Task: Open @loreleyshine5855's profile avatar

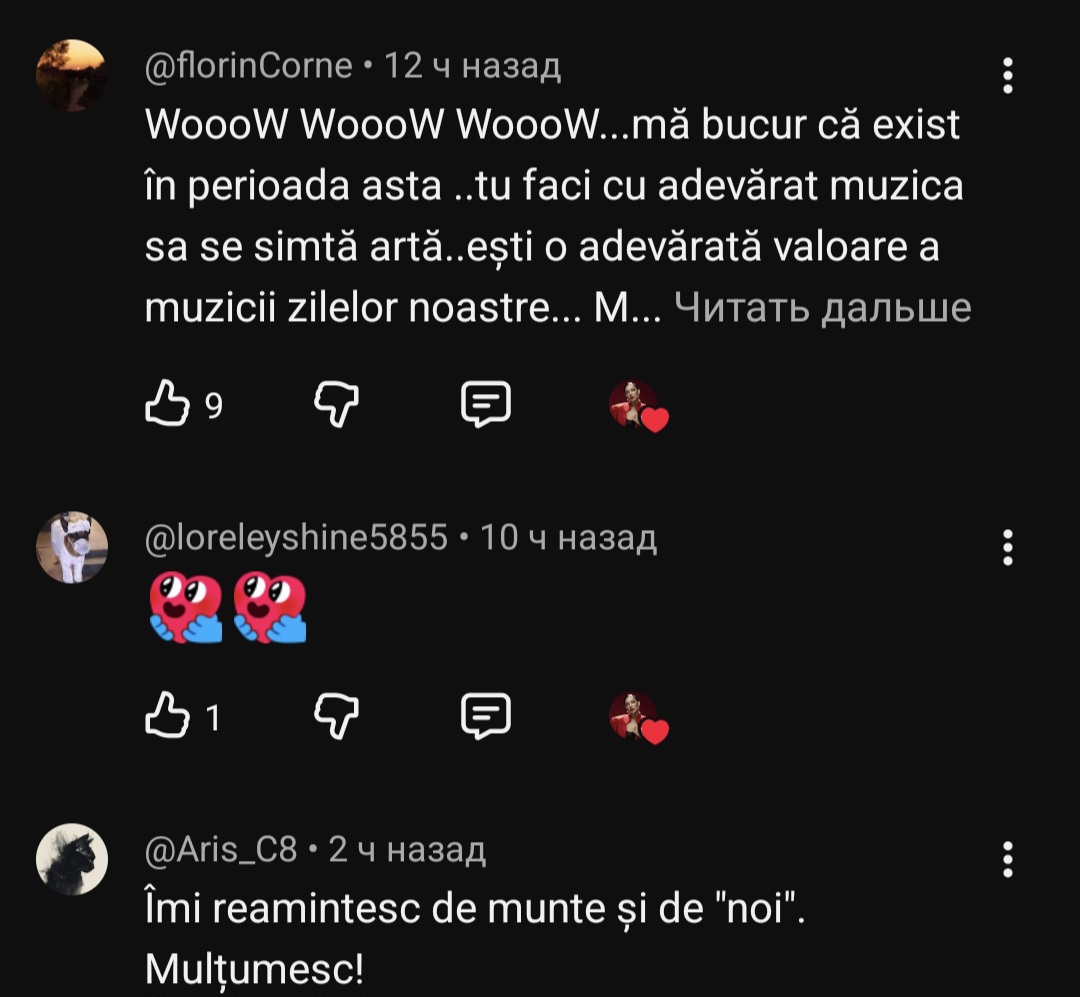Action: 71,547
